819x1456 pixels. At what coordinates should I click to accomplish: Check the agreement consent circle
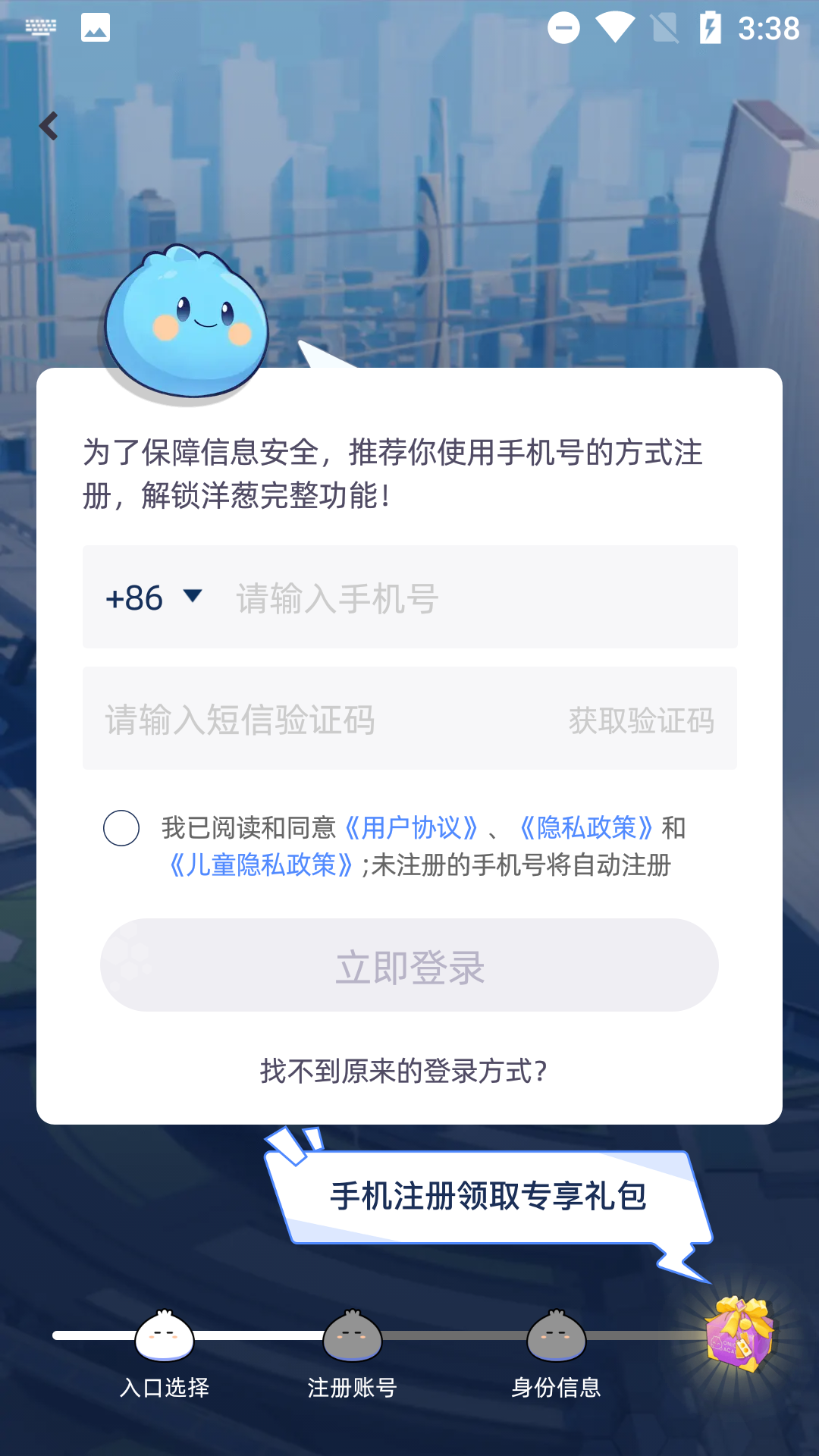point(121,828)
